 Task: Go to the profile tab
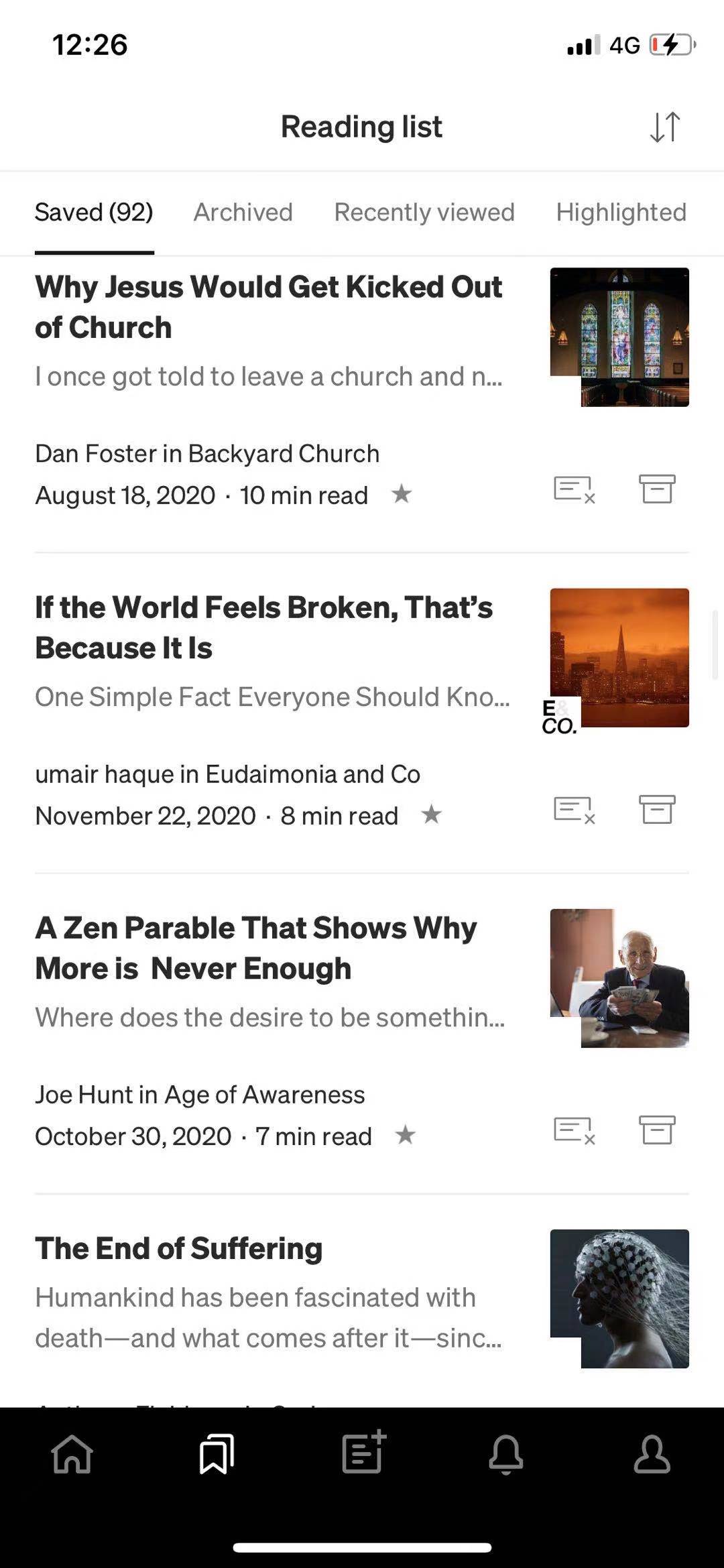click(652, 1455)
